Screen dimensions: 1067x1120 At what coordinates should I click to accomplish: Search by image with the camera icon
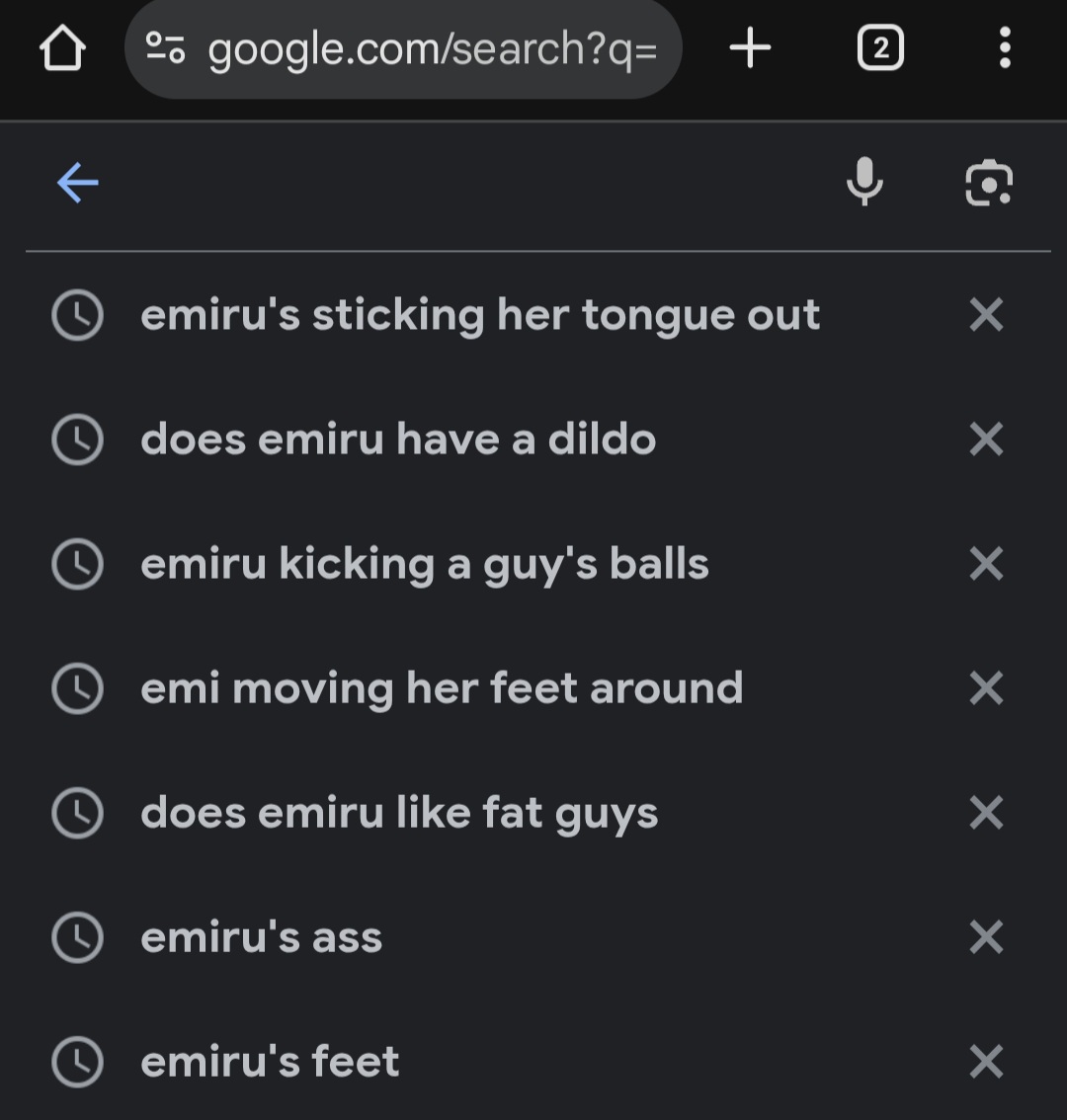coord(988,183)
